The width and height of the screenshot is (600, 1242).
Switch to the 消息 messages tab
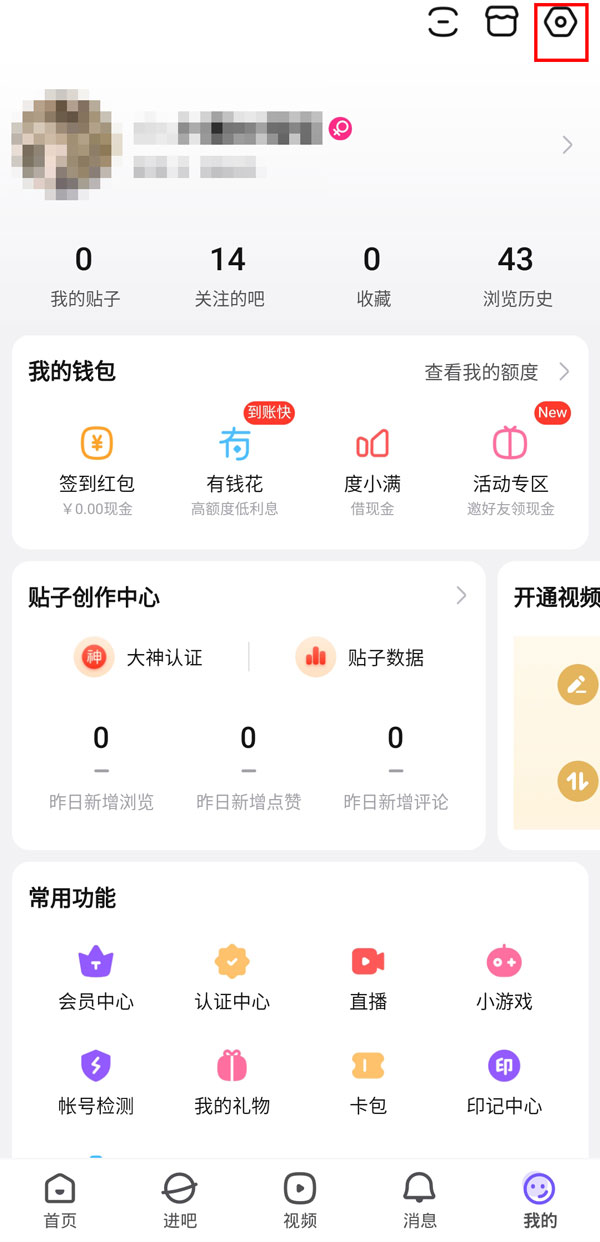pyautogui.click(x=420, y=1200)
